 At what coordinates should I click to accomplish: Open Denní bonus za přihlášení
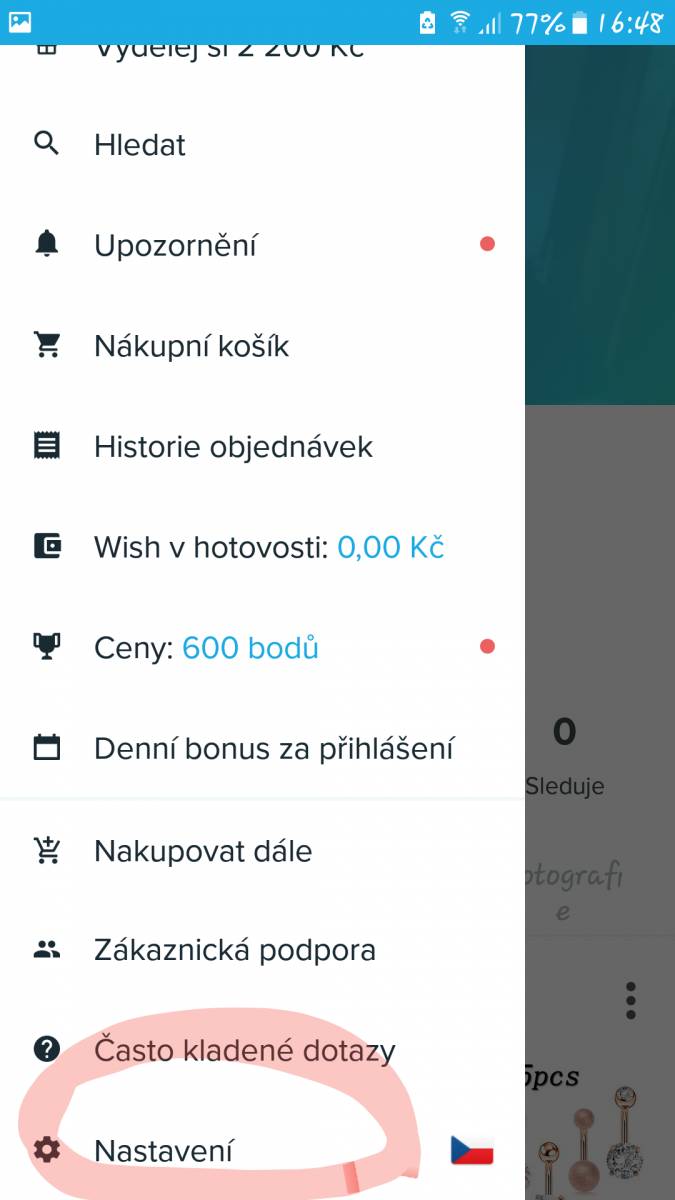262,748
